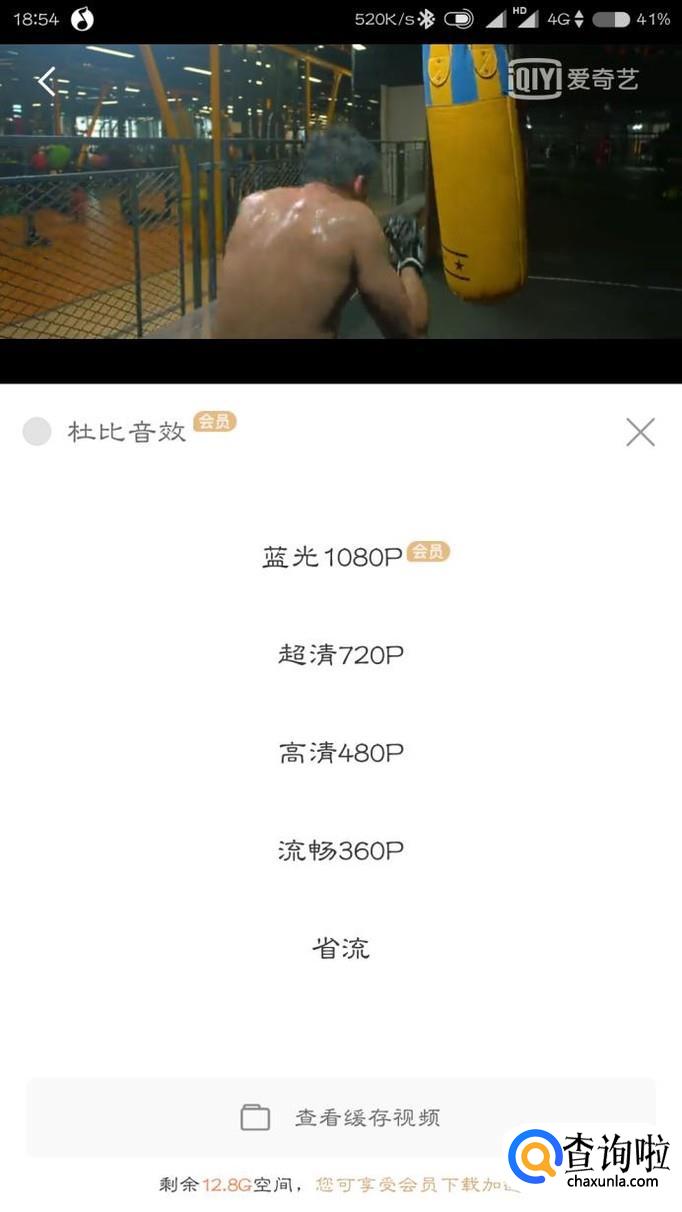Screen dimensions: 682x1212
Task: Enable the 杜比音效 Dolby sound option
Action: (37, 432)
